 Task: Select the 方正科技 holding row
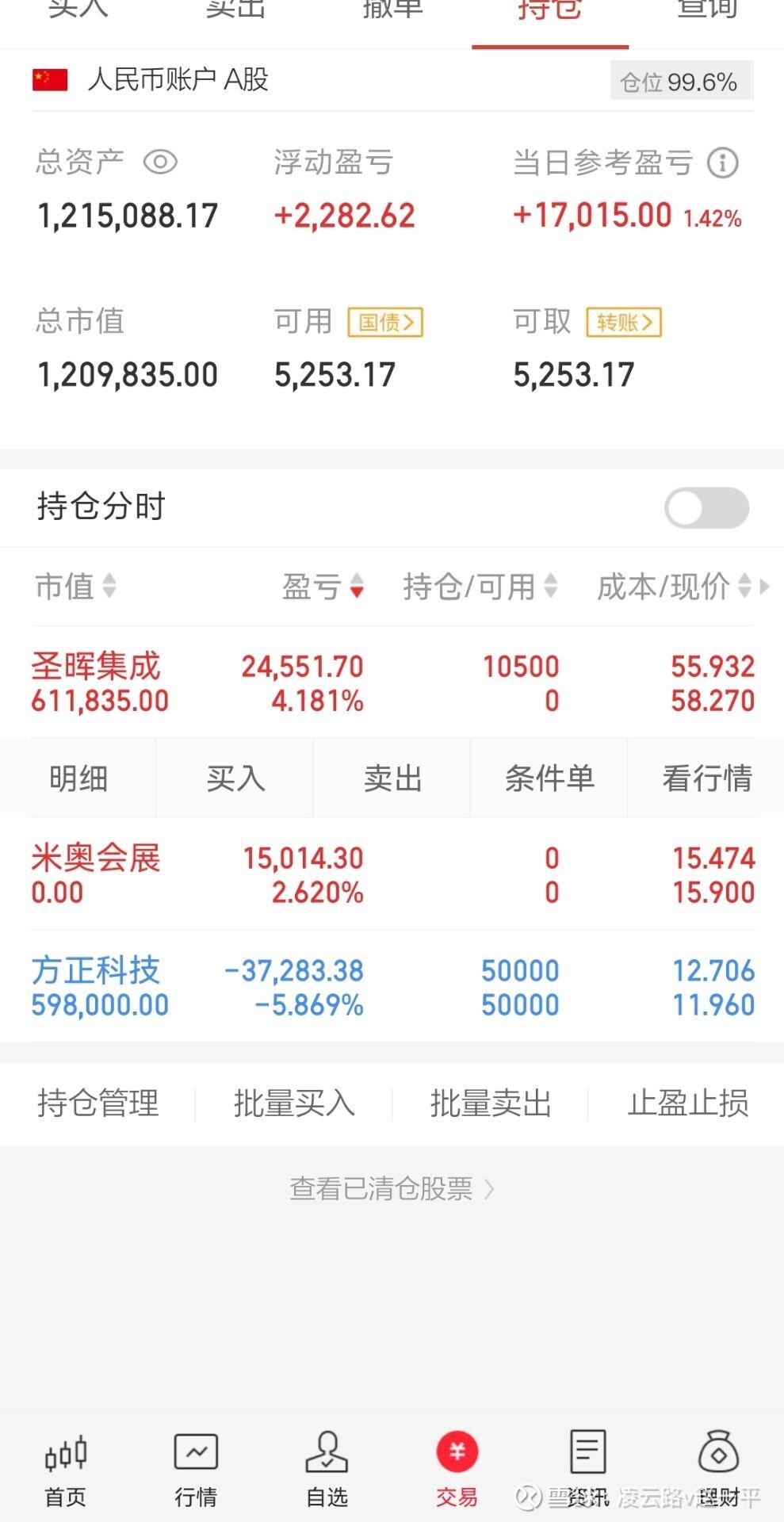tap(392, 988)
